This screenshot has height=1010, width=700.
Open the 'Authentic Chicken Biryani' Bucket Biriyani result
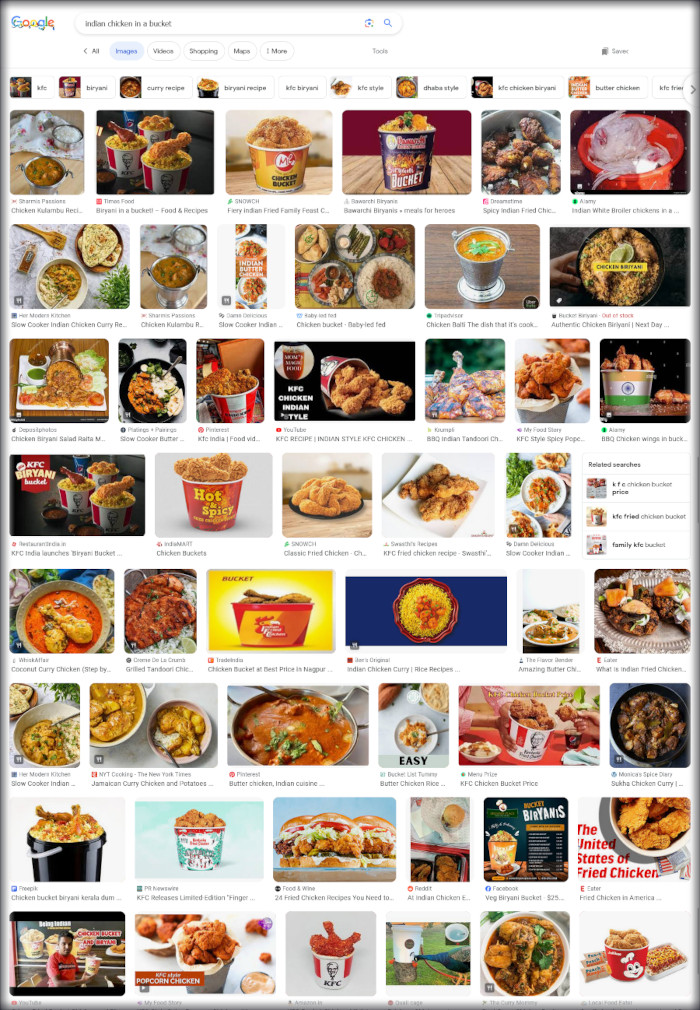point(619,266)
